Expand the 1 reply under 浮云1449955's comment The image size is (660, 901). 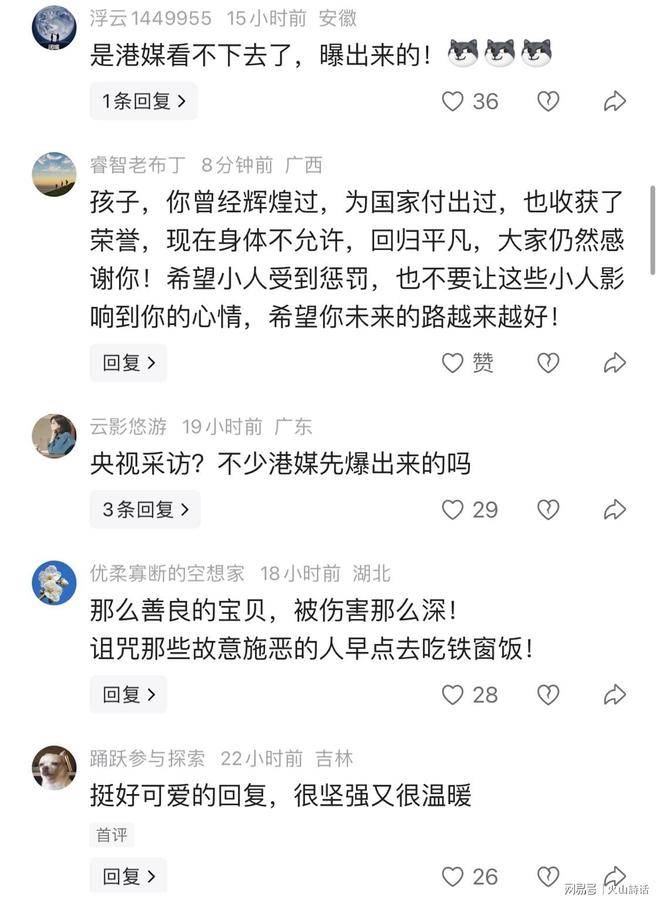(143, 101)
